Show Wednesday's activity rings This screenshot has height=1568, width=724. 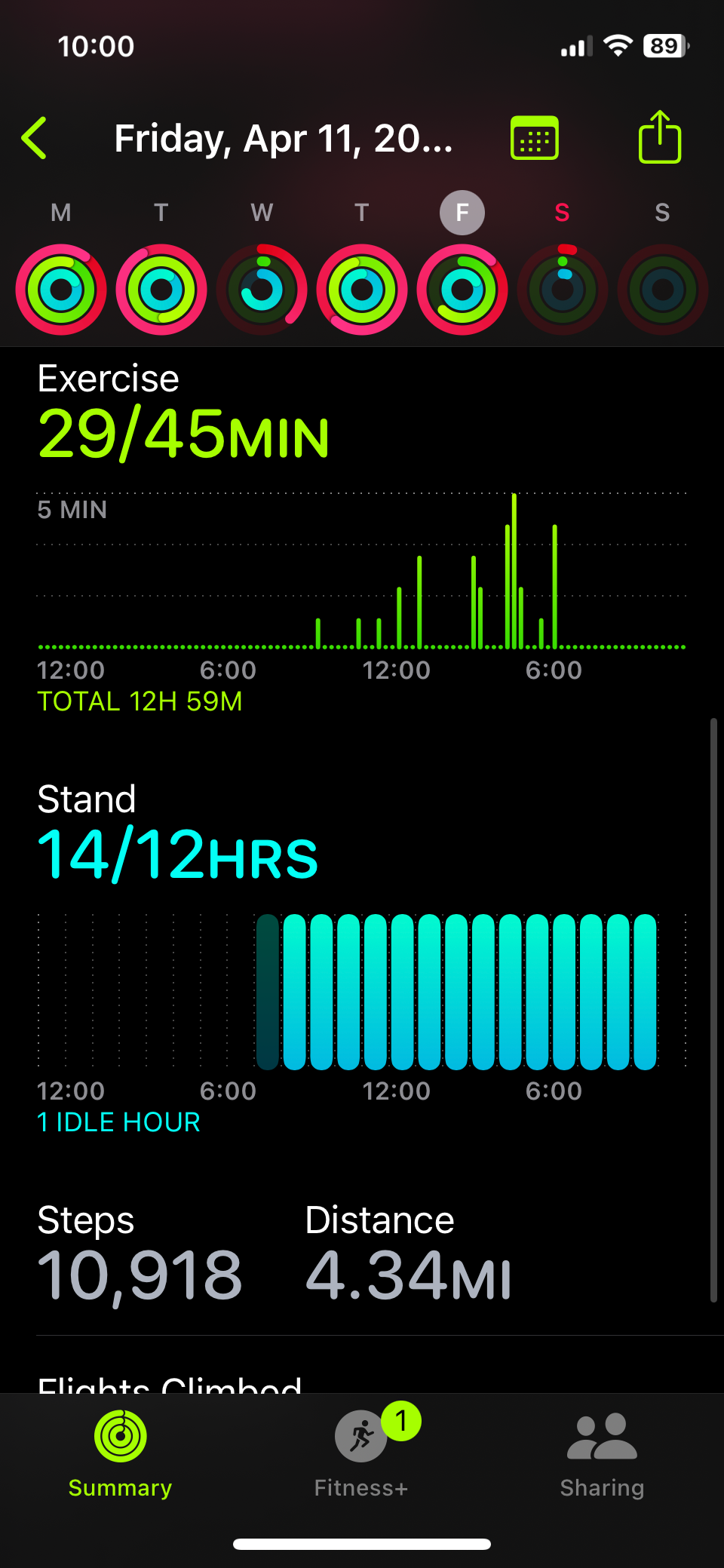pyautogui.click(x=262, y=290)
